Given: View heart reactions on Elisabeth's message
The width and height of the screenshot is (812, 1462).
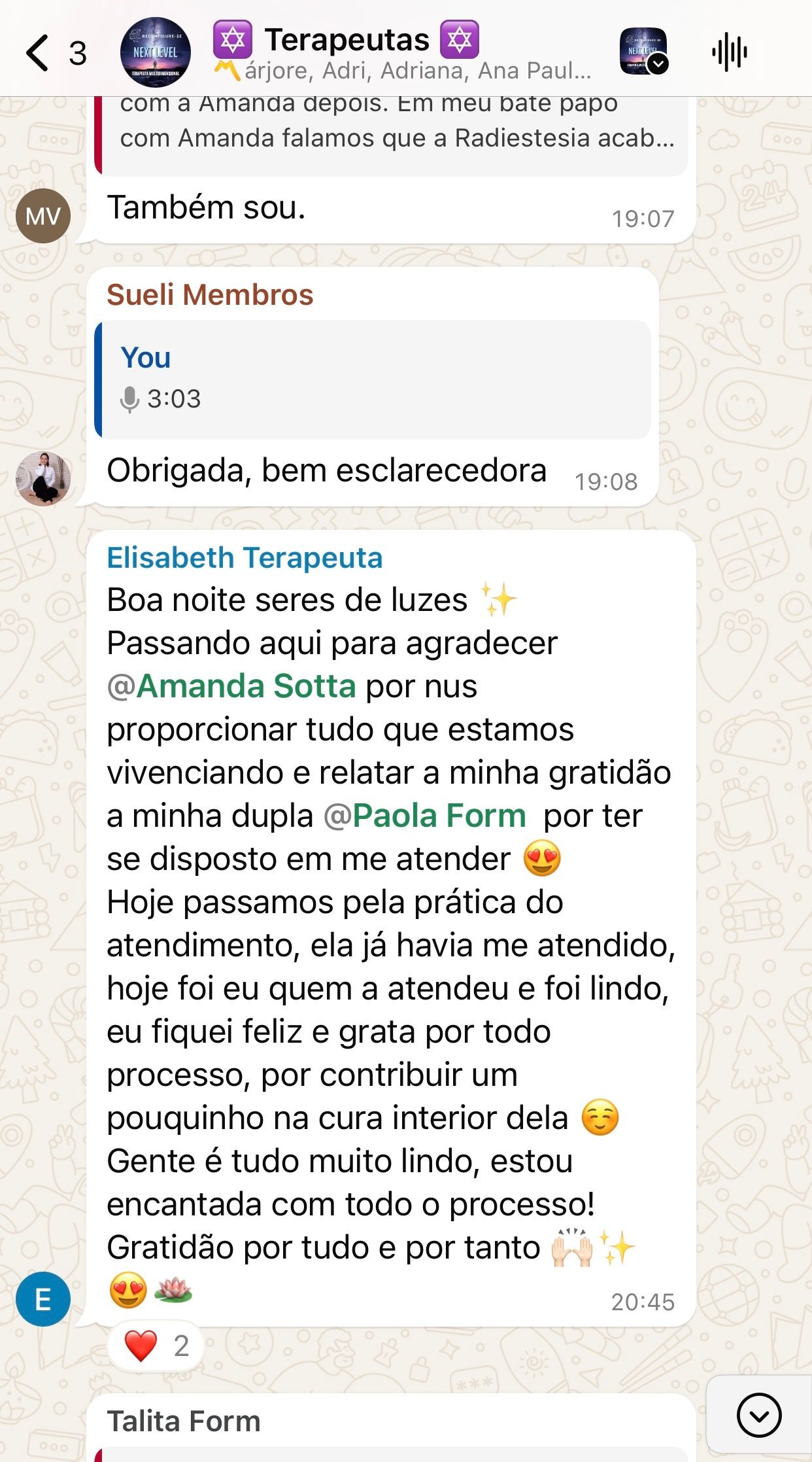Looking at the screenshot, I should point(156,1346).
